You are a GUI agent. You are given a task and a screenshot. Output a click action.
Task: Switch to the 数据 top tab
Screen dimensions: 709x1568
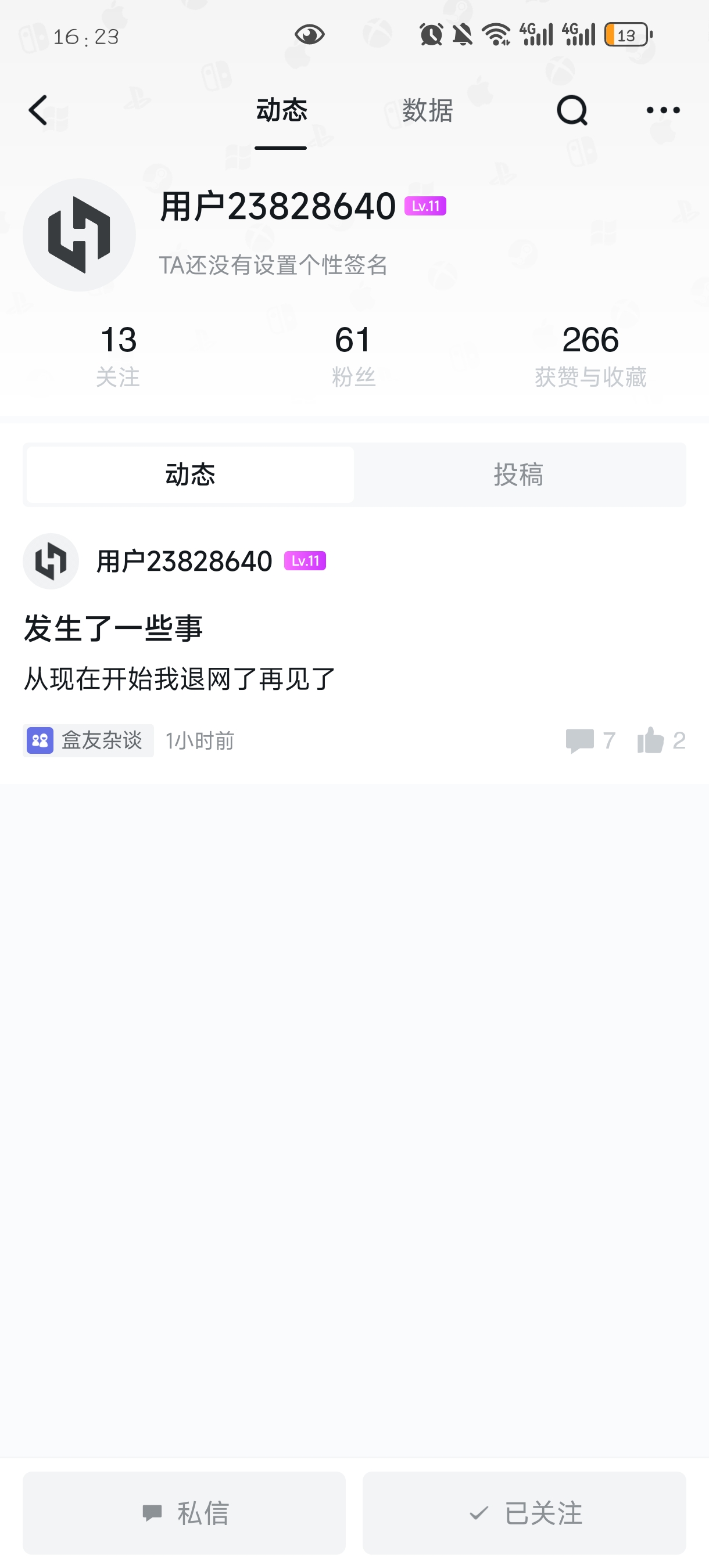coord(427,110)
